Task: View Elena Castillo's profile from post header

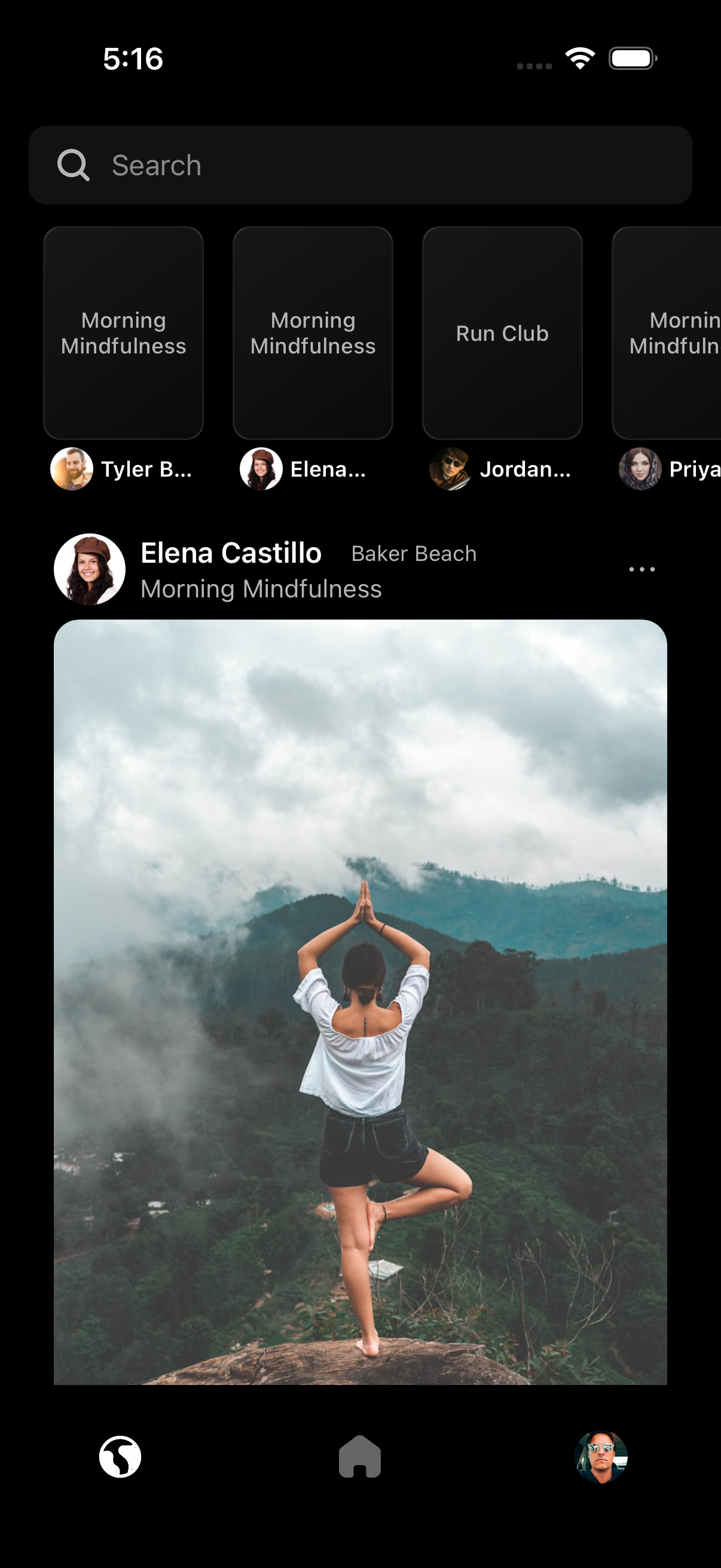Action: pos(90,569)
